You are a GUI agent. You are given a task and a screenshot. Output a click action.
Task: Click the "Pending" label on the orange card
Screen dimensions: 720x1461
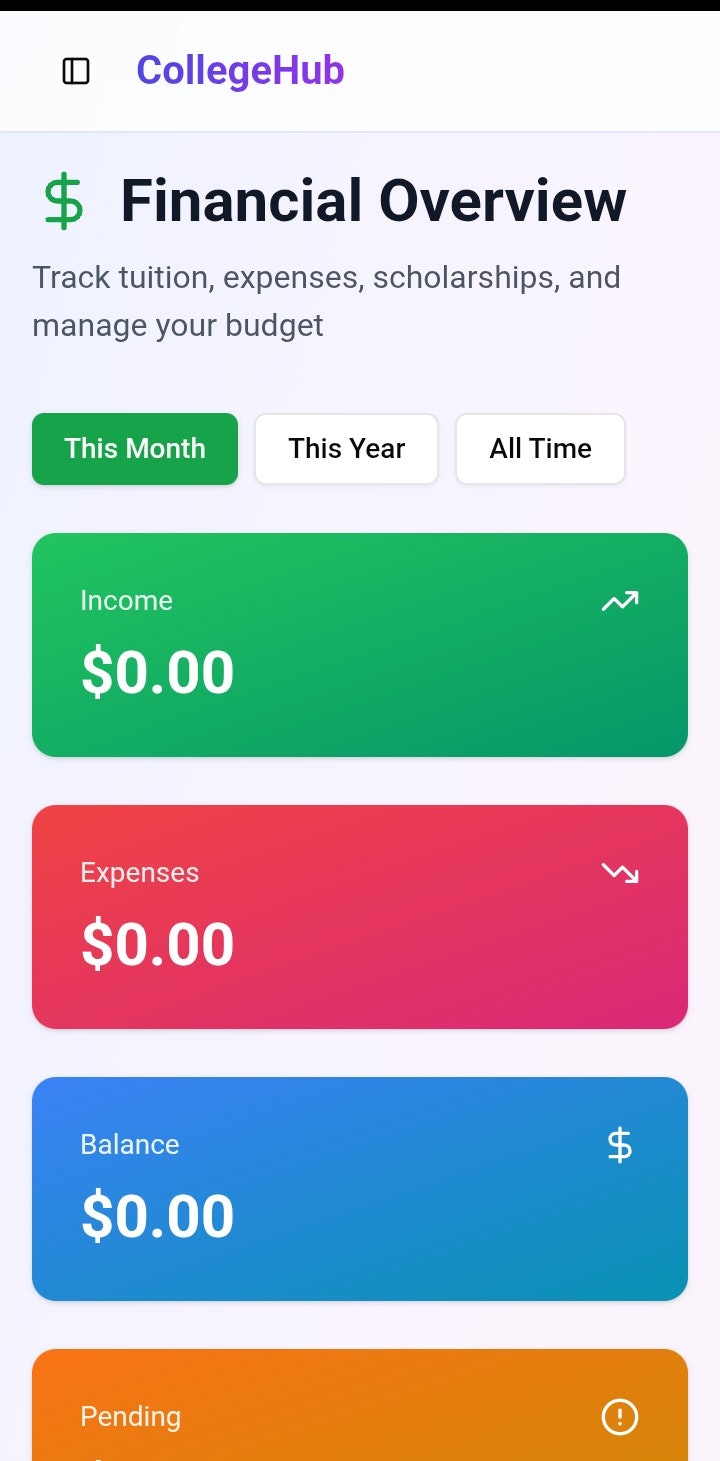coord(130,1416)
